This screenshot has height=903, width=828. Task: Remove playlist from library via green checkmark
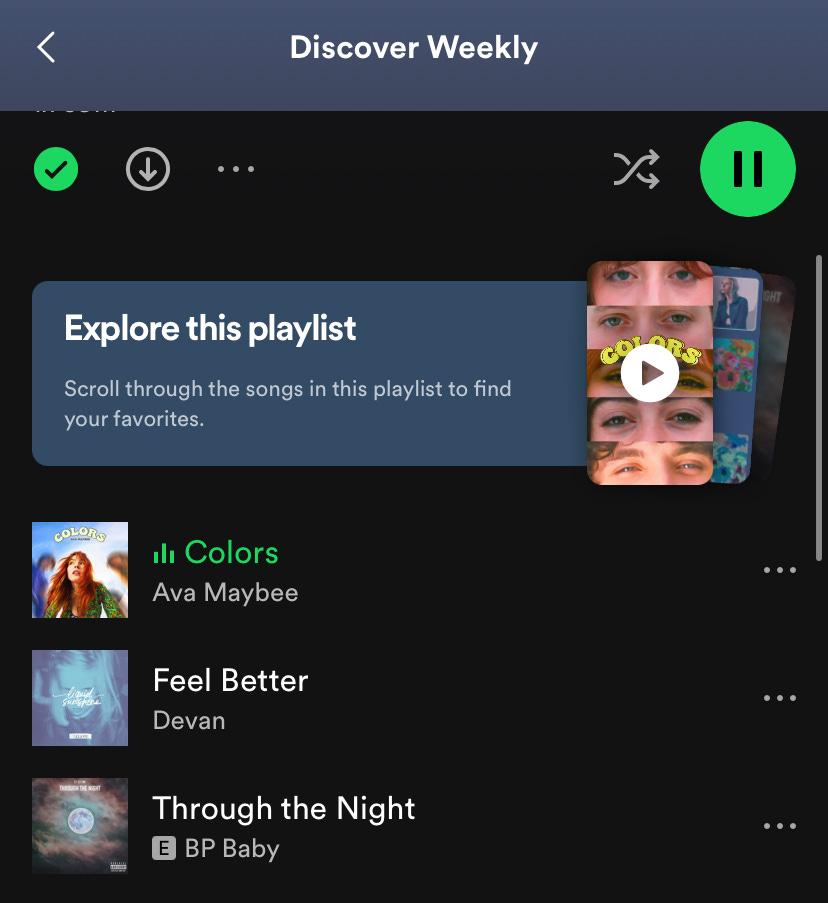click(x=56, y=169)
